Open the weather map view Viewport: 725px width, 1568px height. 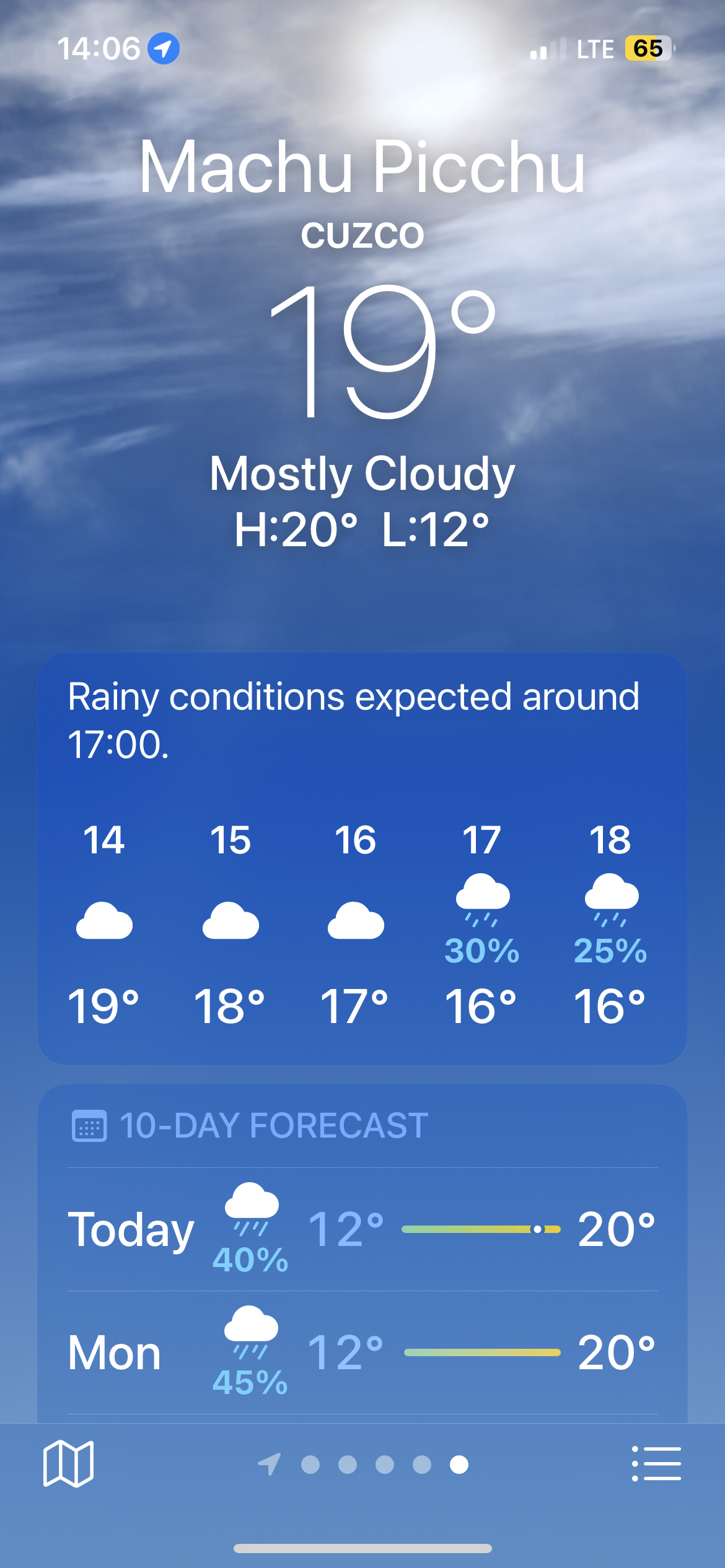[x=68, y=1463]
